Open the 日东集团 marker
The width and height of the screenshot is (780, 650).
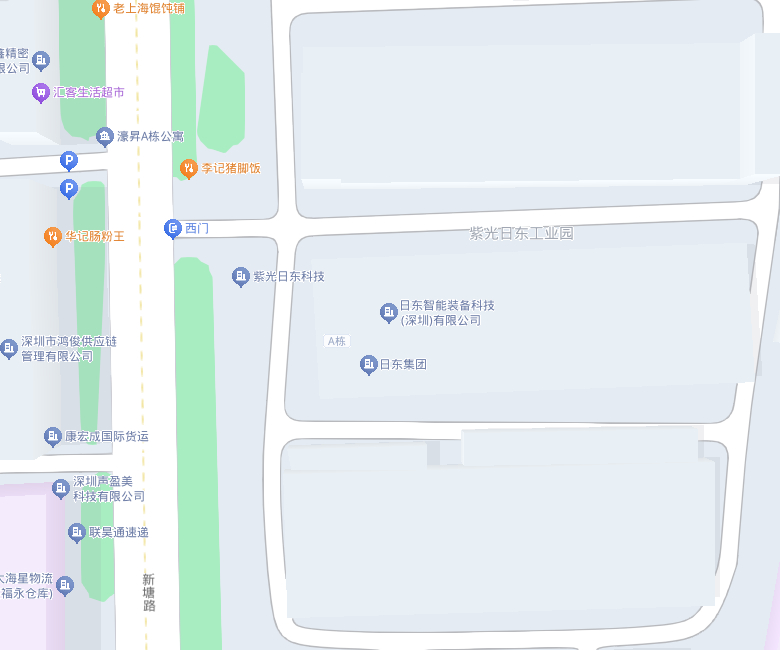tap(368, 365)
